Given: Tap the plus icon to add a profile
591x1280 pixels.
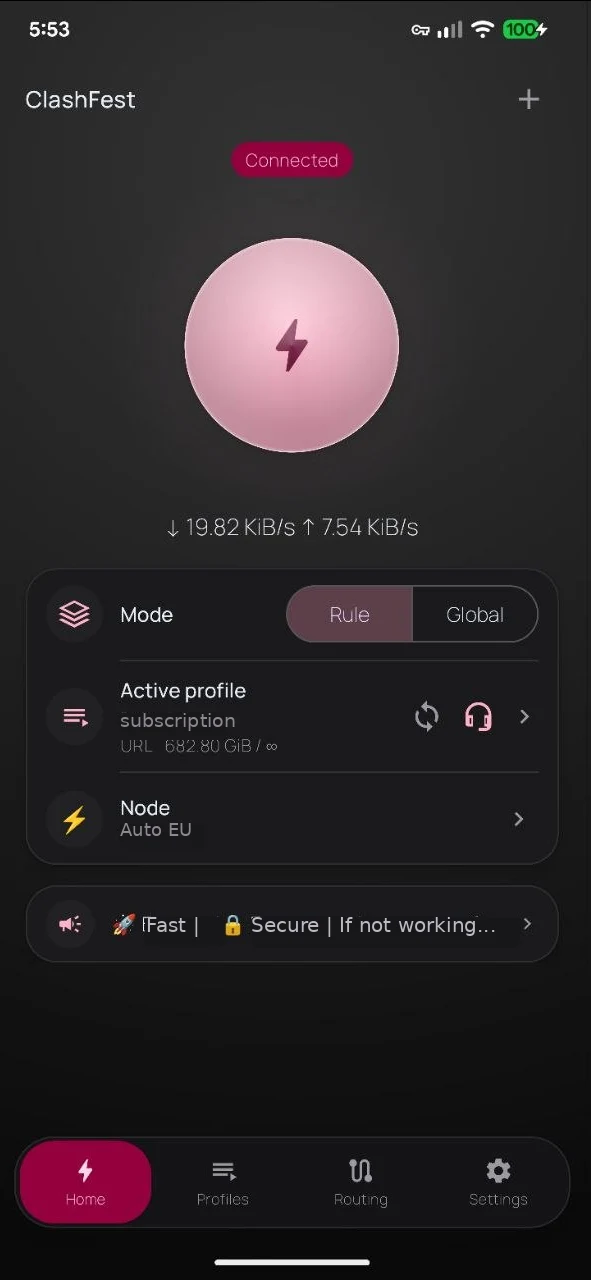Looking at the screenshot, I should 528,99.
